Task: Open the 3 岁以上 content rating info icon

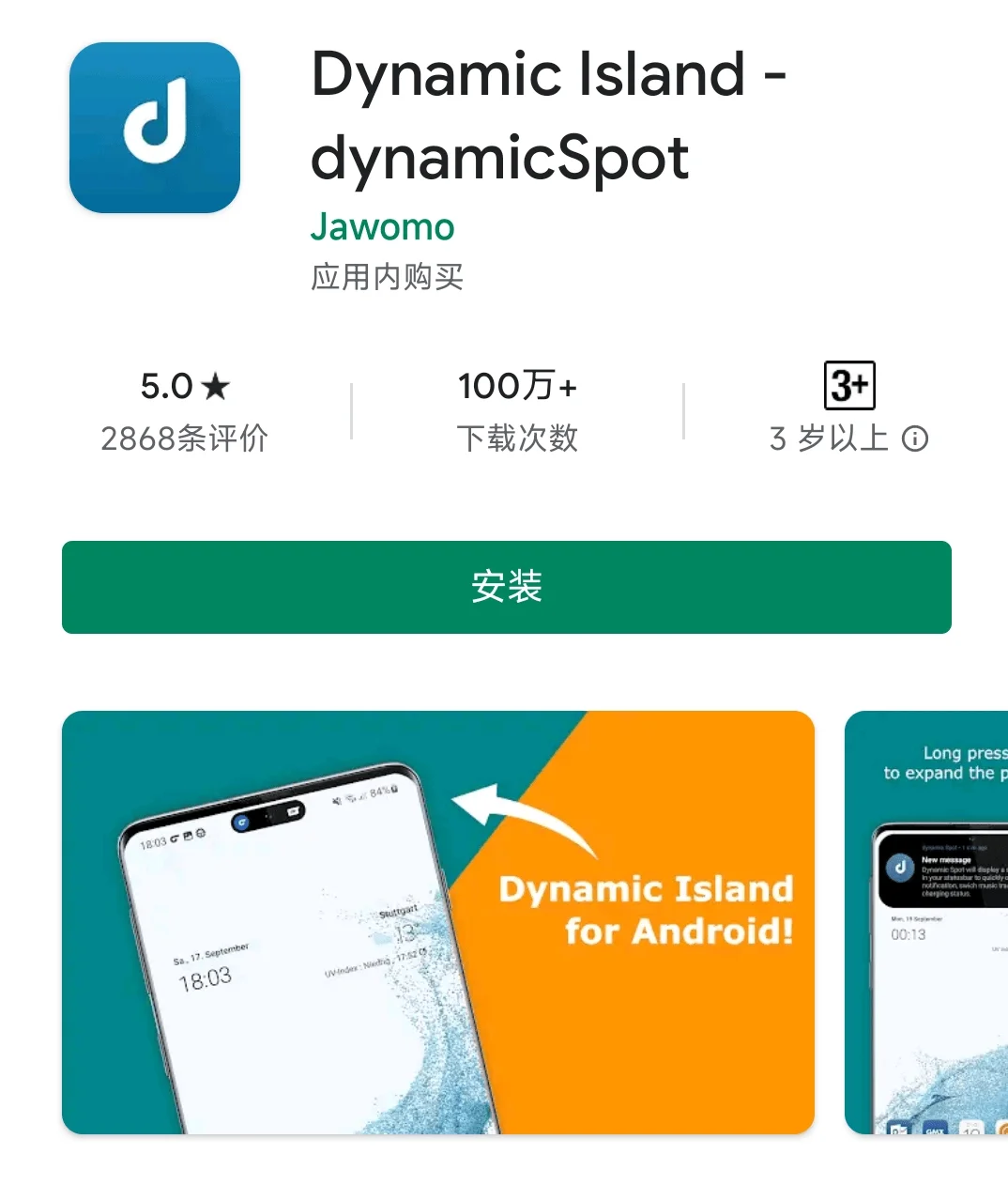Action: 915,439
